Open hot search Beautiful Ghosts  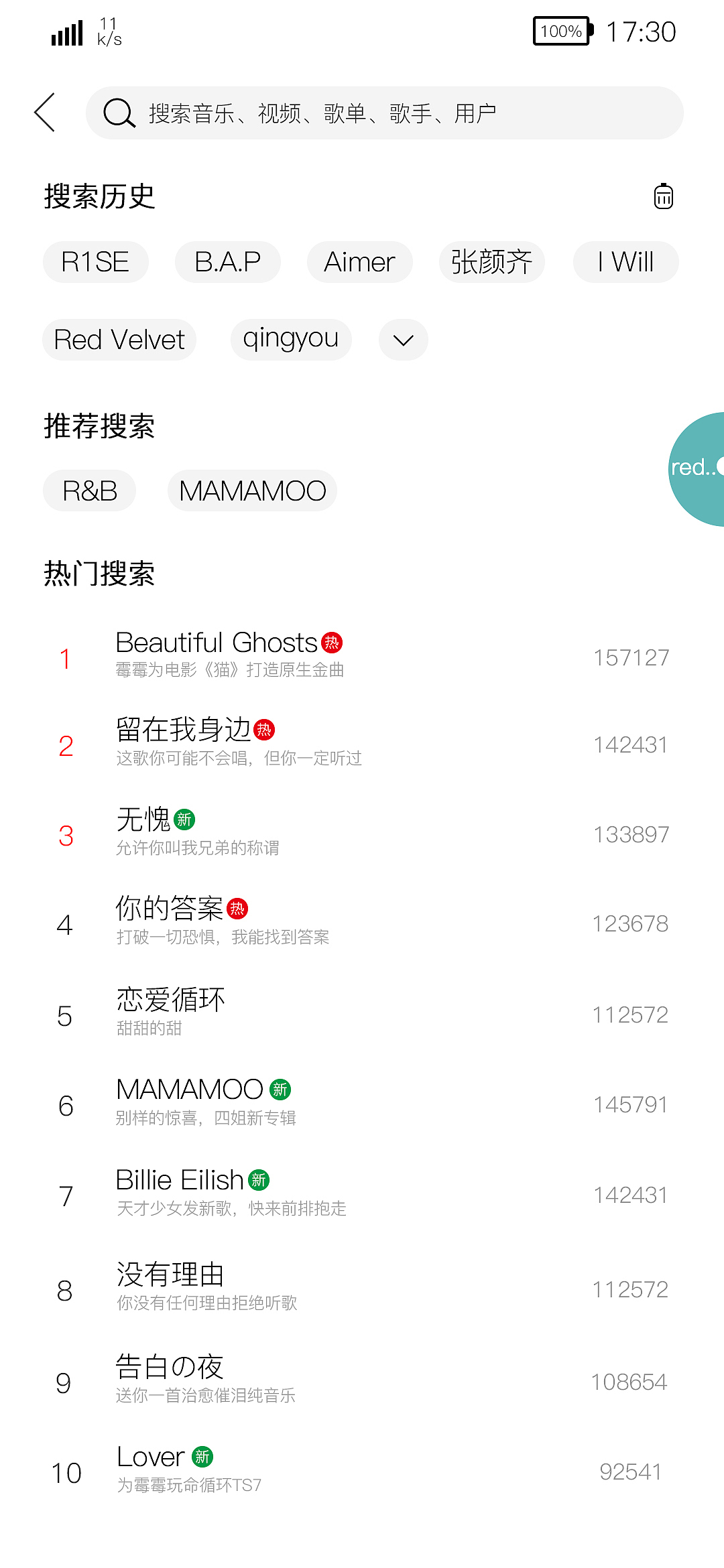tap(362, 655)
